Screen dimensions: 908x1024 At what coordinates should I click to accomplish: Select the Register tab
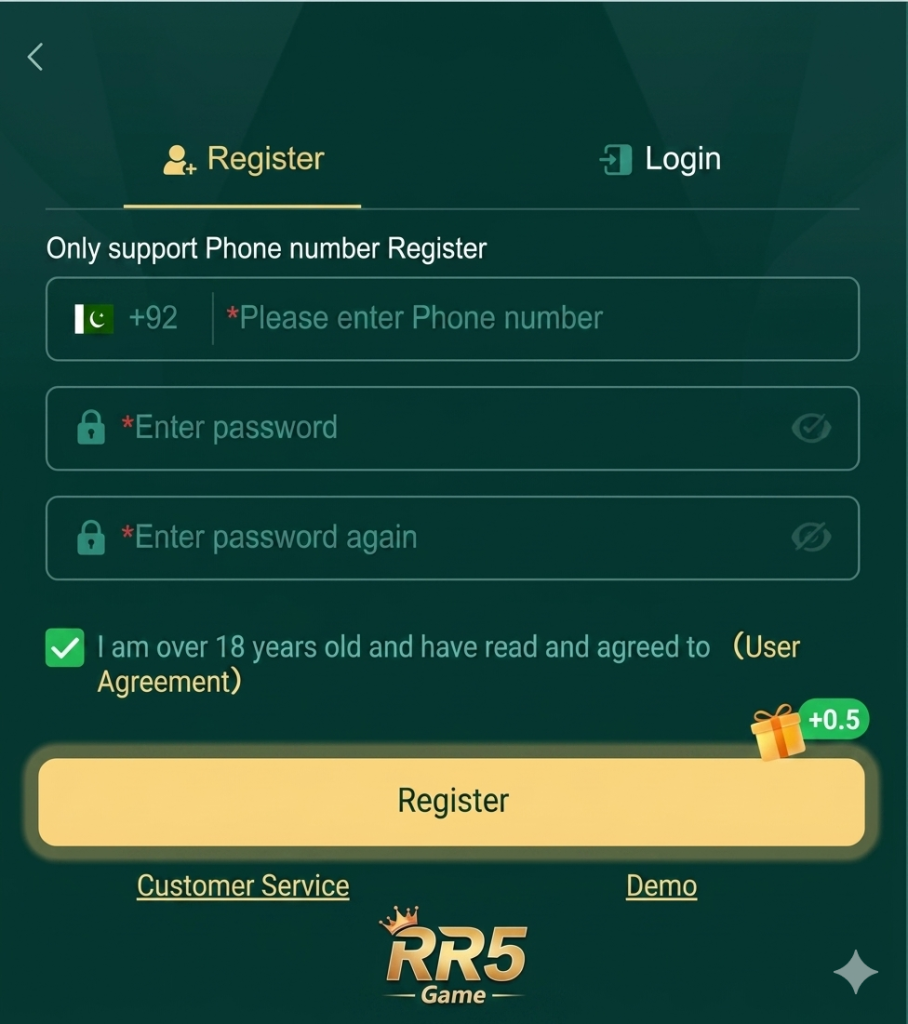pyautogui.click(x=244, y=159)
